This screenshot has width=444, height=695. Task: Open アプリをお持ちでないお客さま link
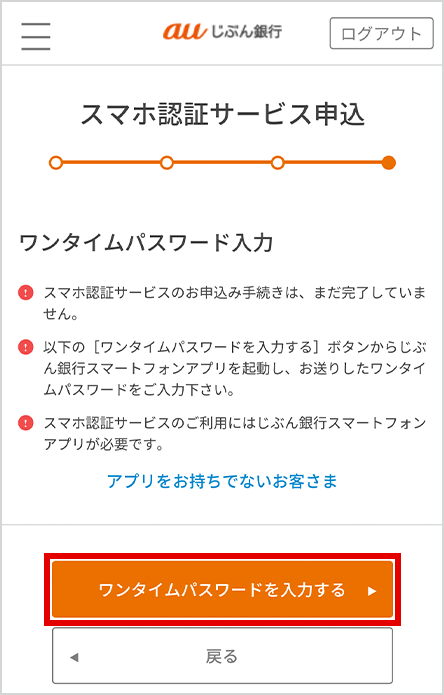[x=222, y=481]
